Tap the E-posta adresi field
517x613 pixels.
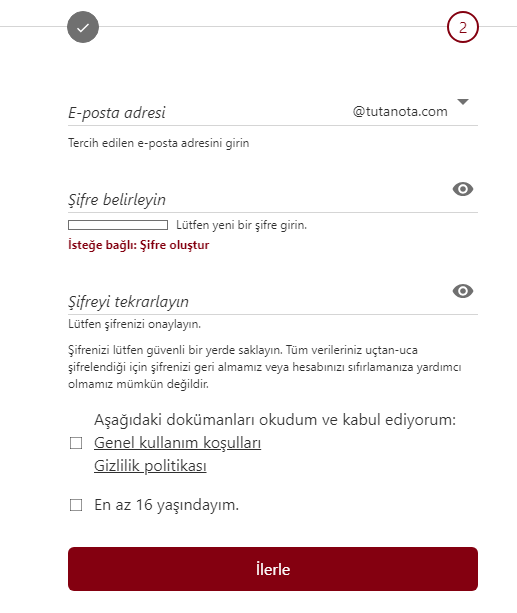click(x=209, y=113)
